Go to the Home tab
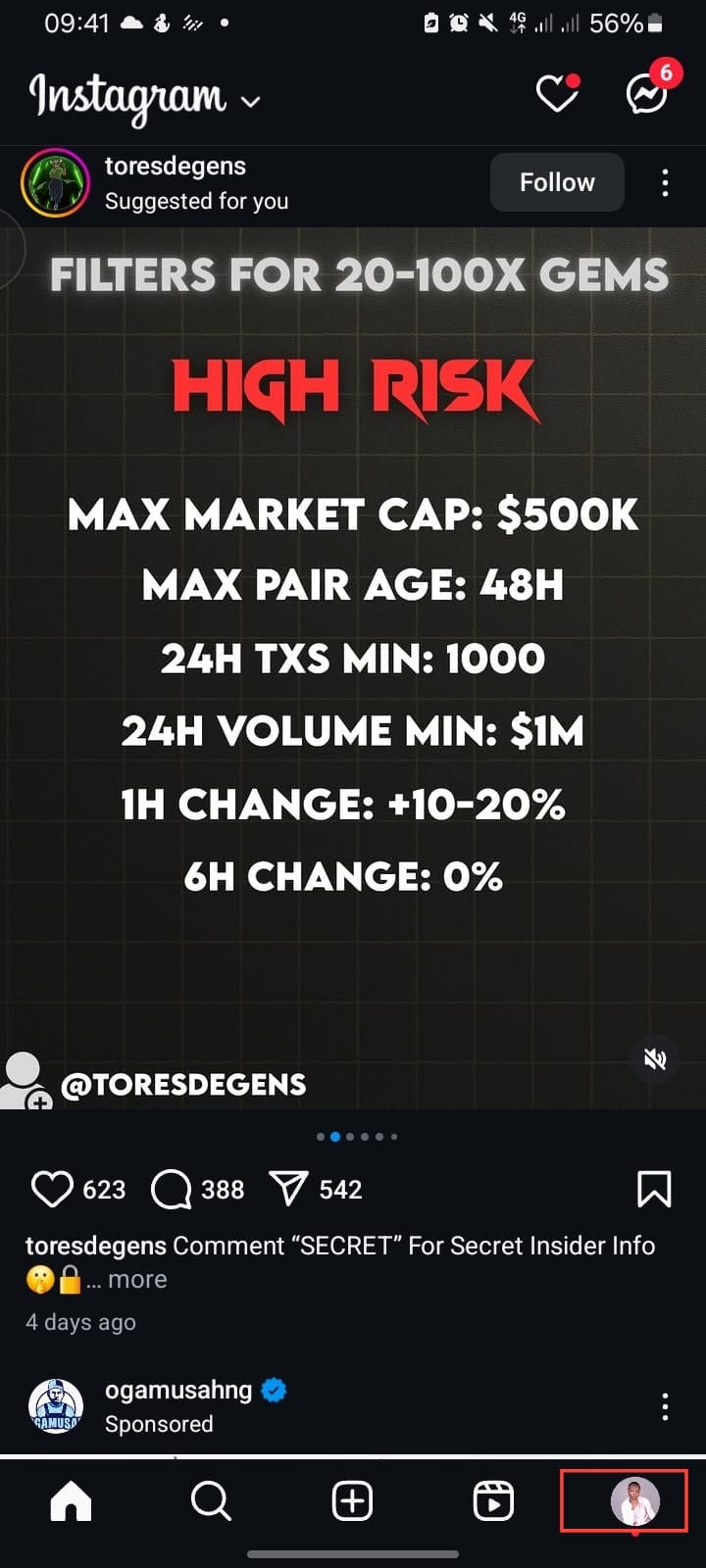The height and width of the screenshot is (1568, 706). (x=71, y=1500)
